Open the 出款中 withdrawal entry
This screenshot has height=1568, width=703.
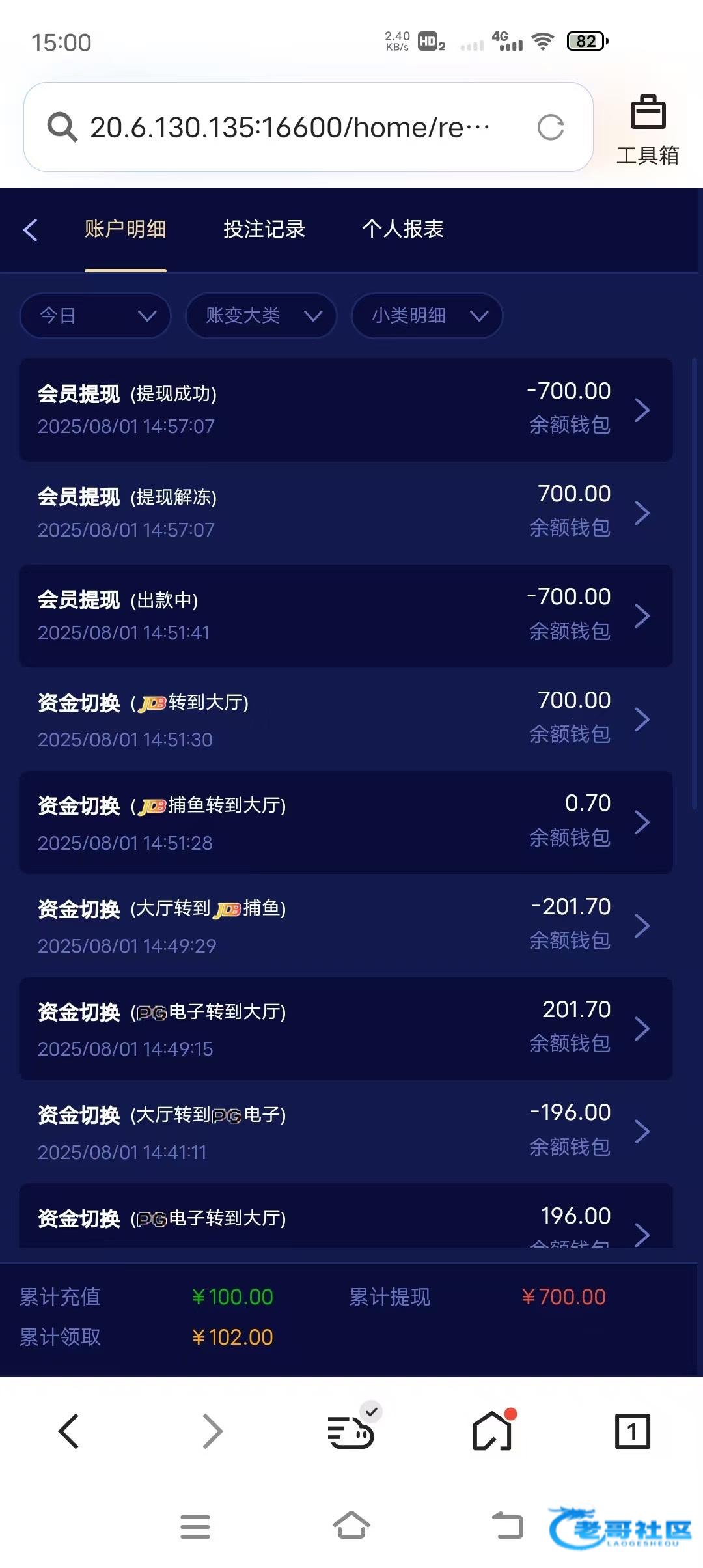click(x=346, y=615)
